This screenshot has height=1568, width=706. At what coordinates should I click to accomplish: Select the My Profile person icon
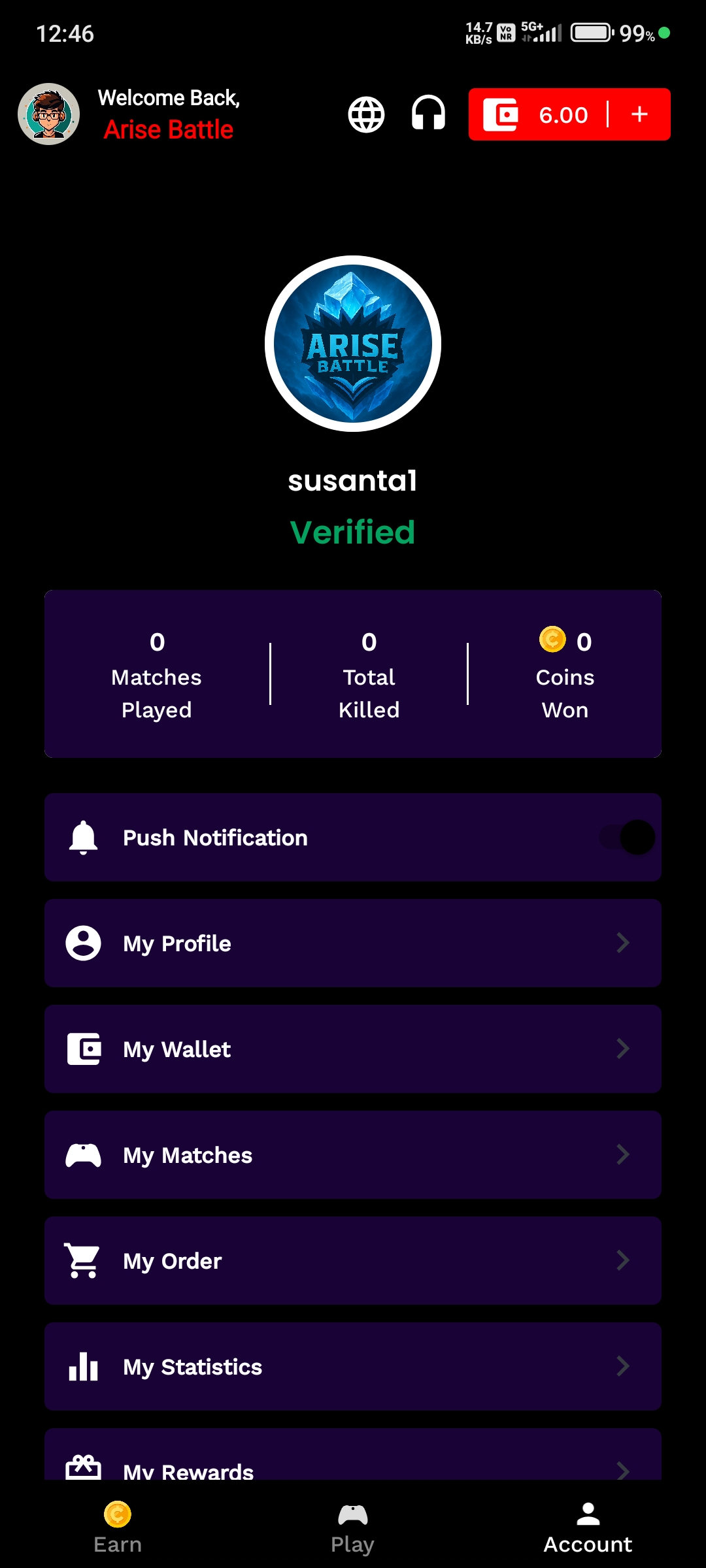click(x=82, y=943)
